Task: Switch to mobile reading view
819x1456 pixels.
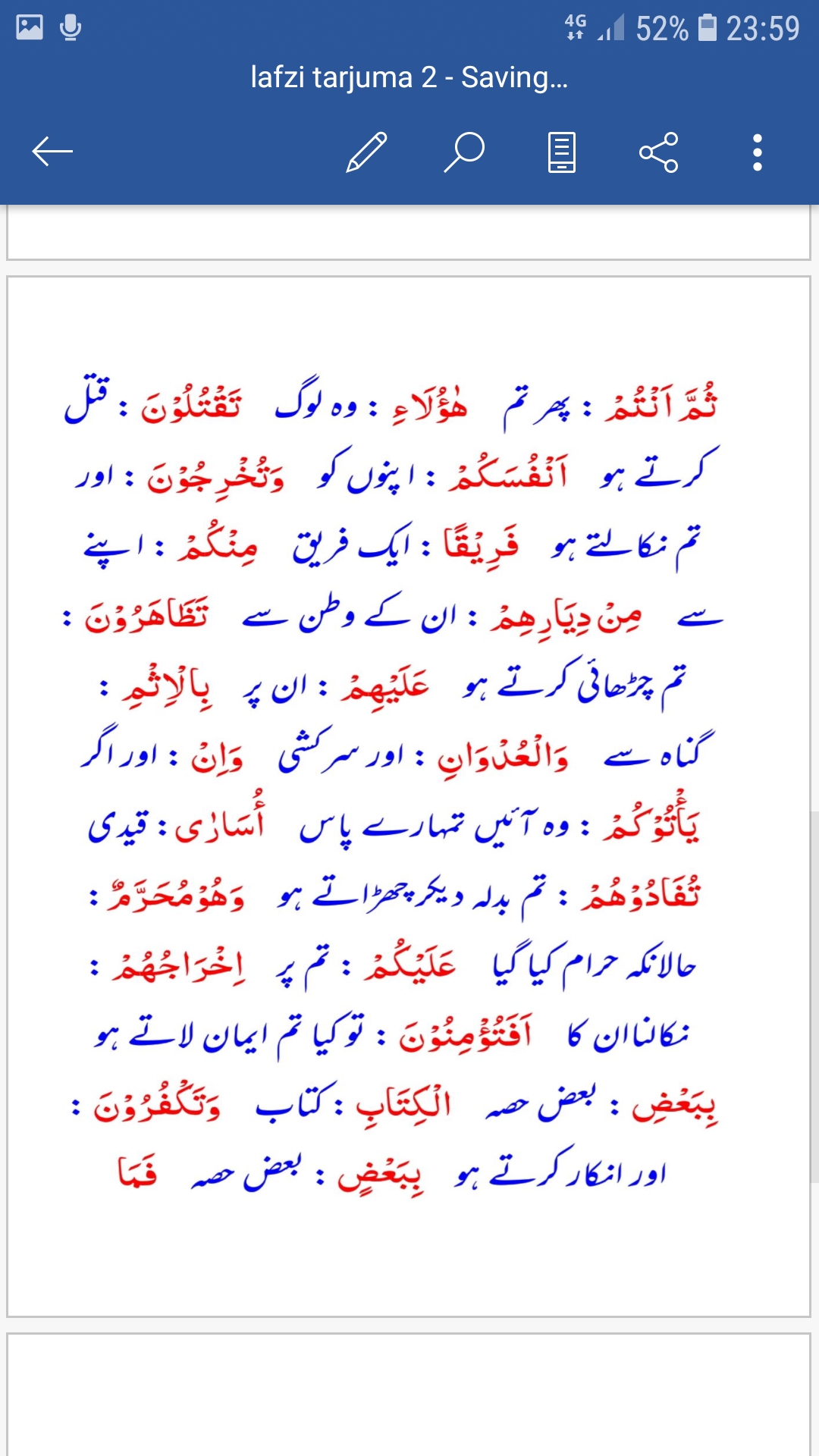Action: [562, 152]
